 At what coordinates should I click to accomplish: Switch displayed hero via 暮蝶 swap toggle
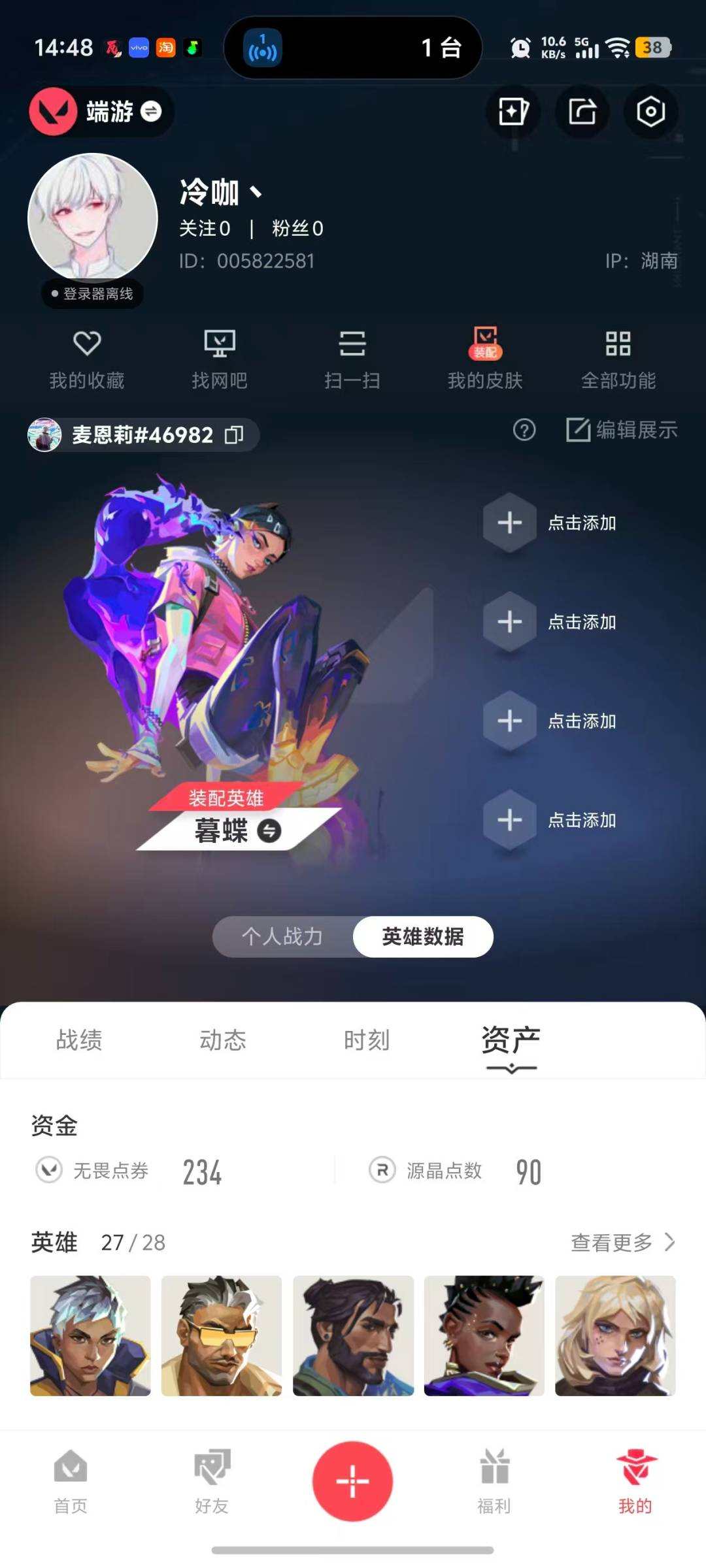269,830
